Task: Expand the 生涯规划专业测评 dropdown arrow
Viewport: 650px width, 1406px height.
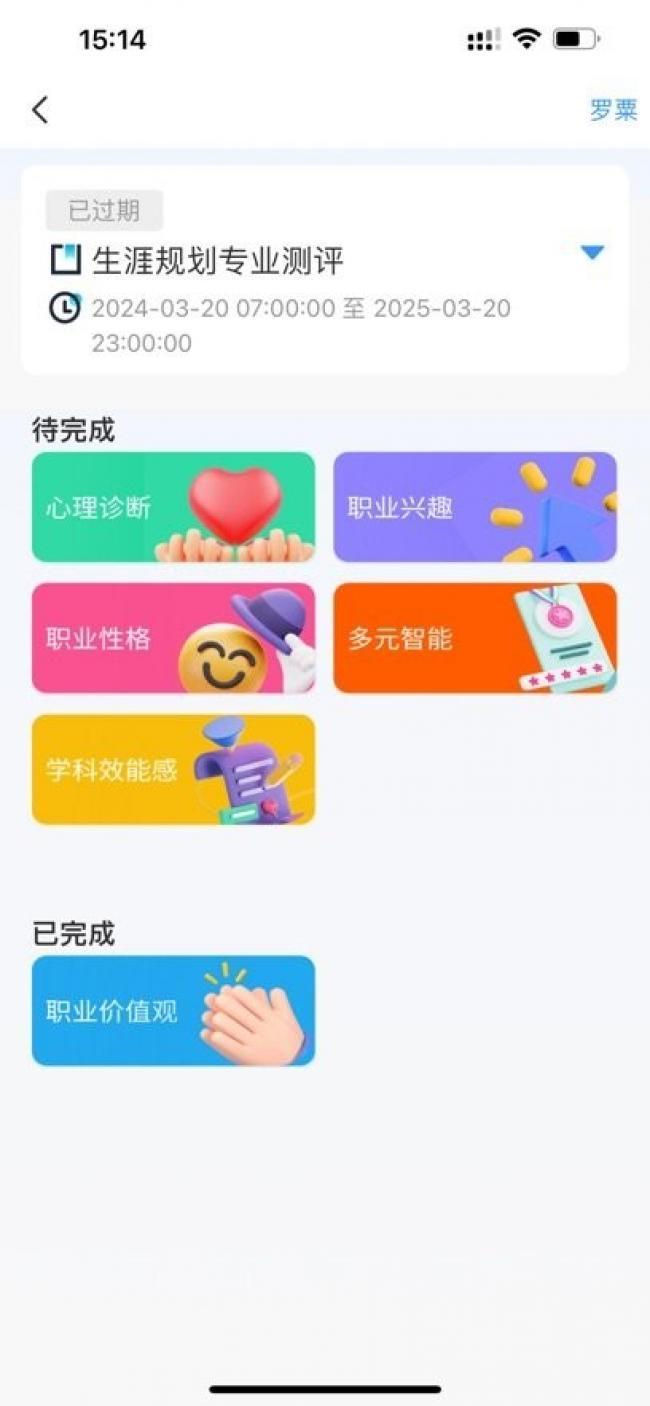Action: [593, 253]
